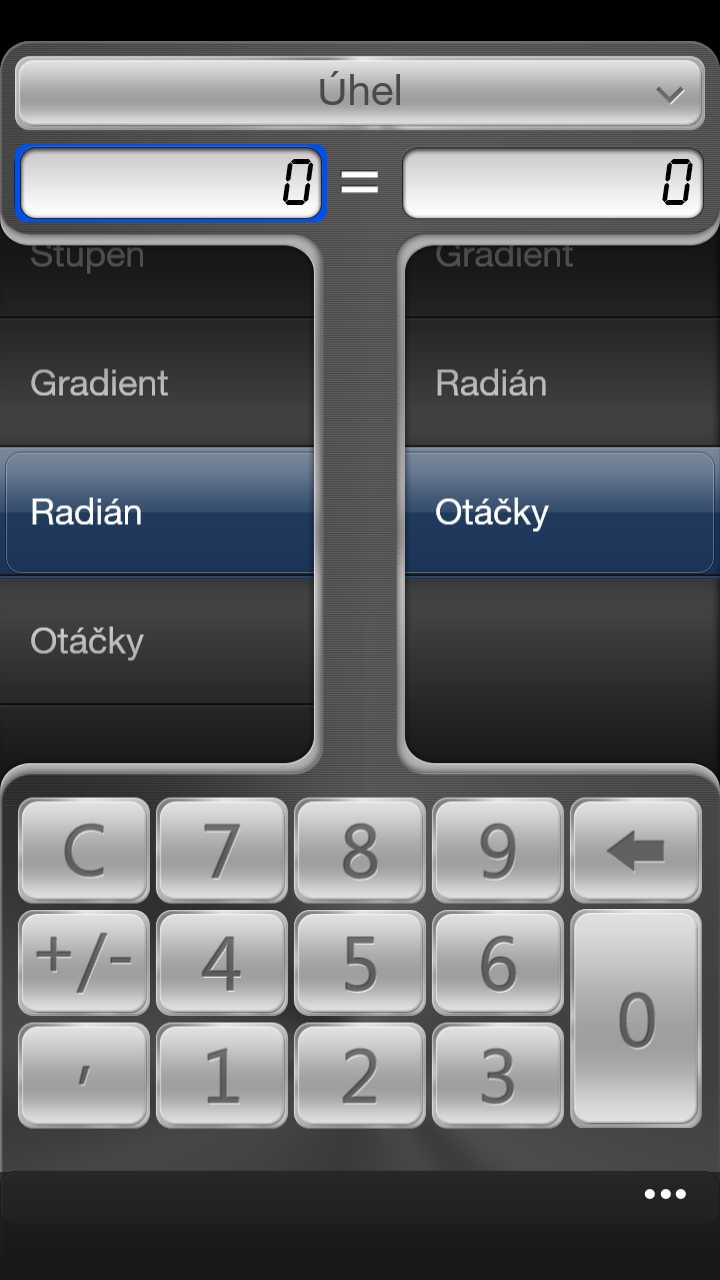720x1280 pixels.
Task: Enter digit 2 on the keypad
Action: [x=360, y=1075]
